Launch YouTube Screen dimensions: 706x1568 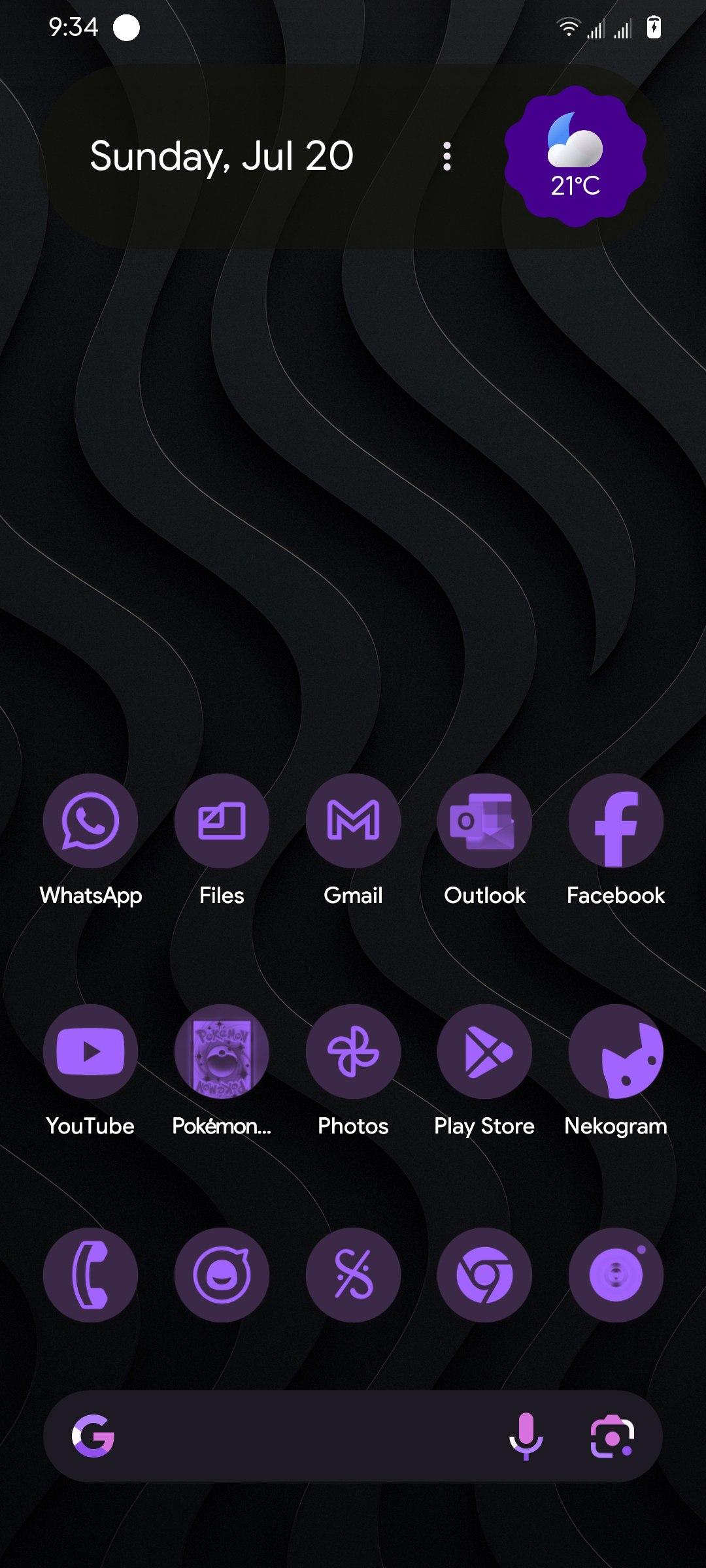tap(90, 1051)
